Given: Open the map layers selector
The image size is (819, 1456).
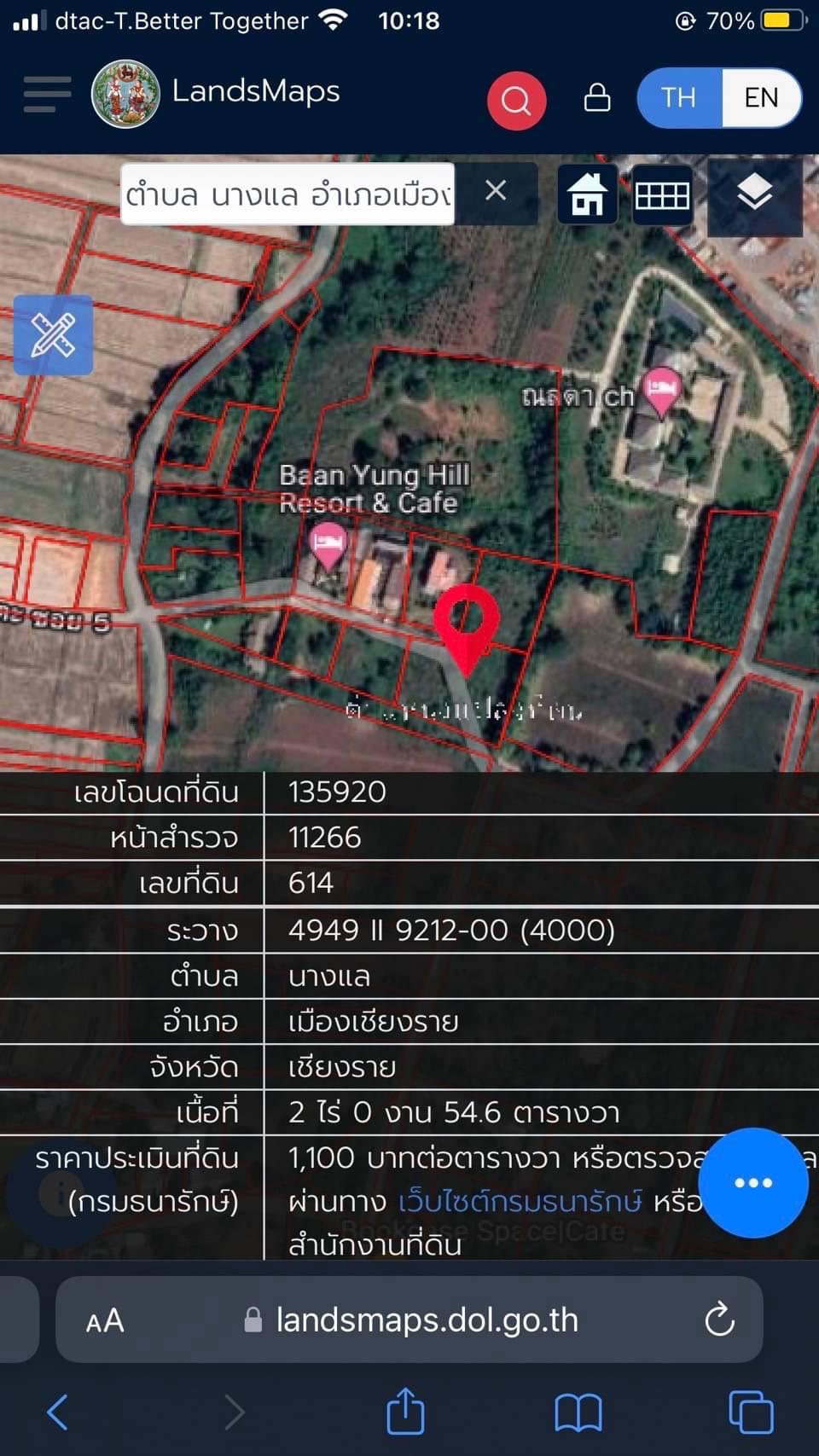Looking at the screenshot, I should pos(755,195).
